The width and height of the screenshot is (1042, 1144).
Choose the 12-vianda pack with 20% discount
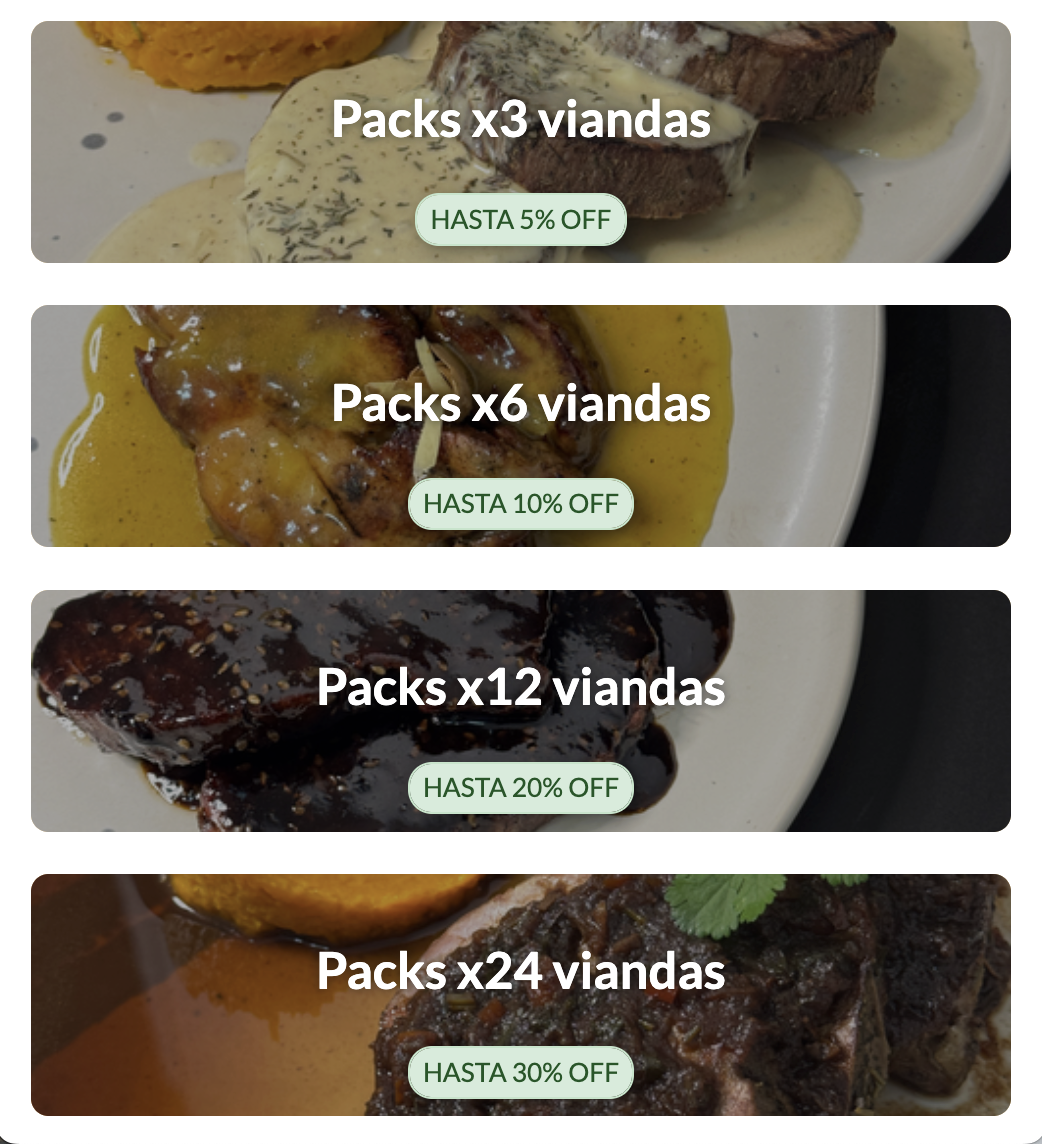[x=521, y=708]
